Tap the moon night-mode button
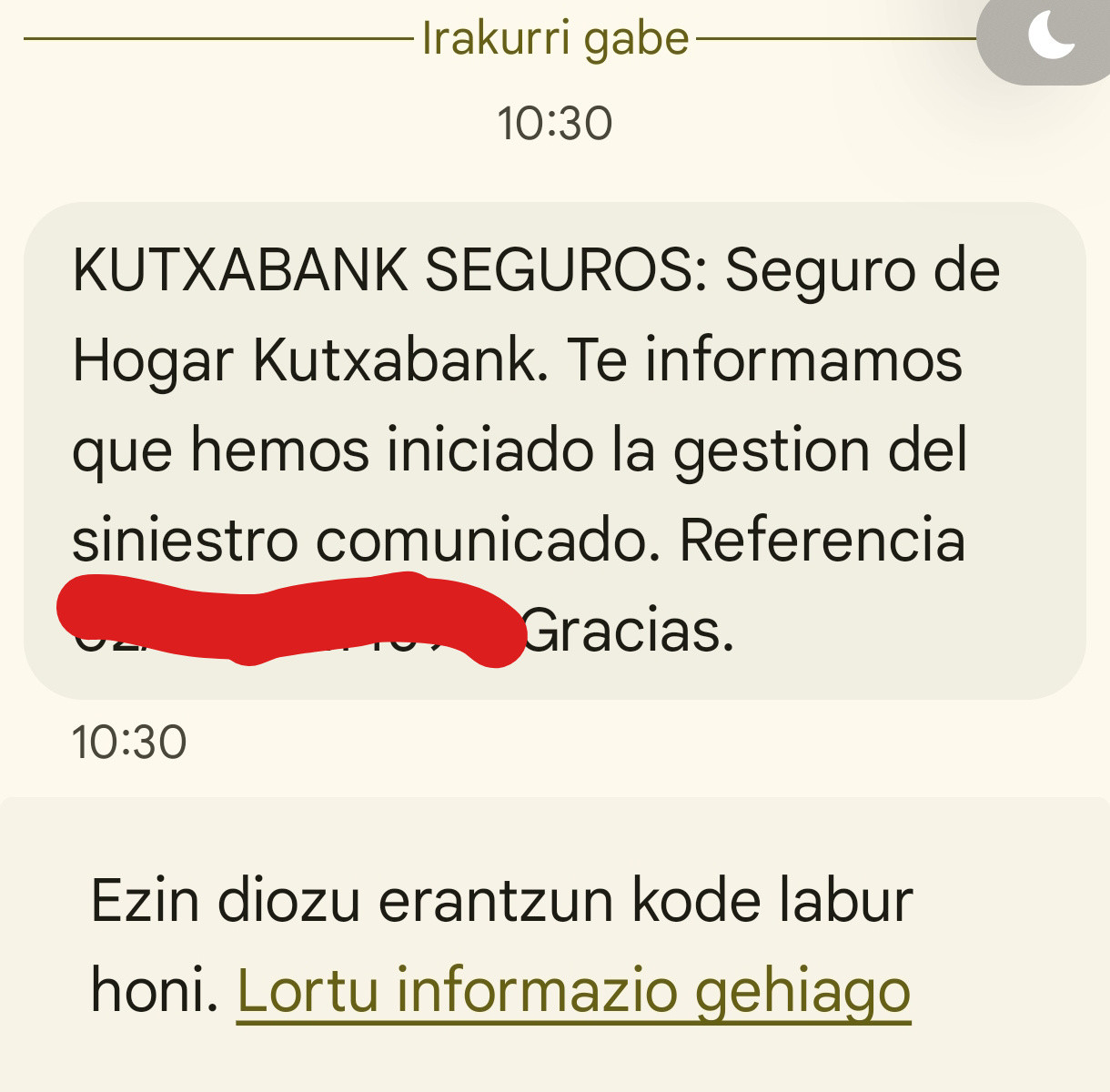1110x1092 pixels. click(x=1051, y=36)
